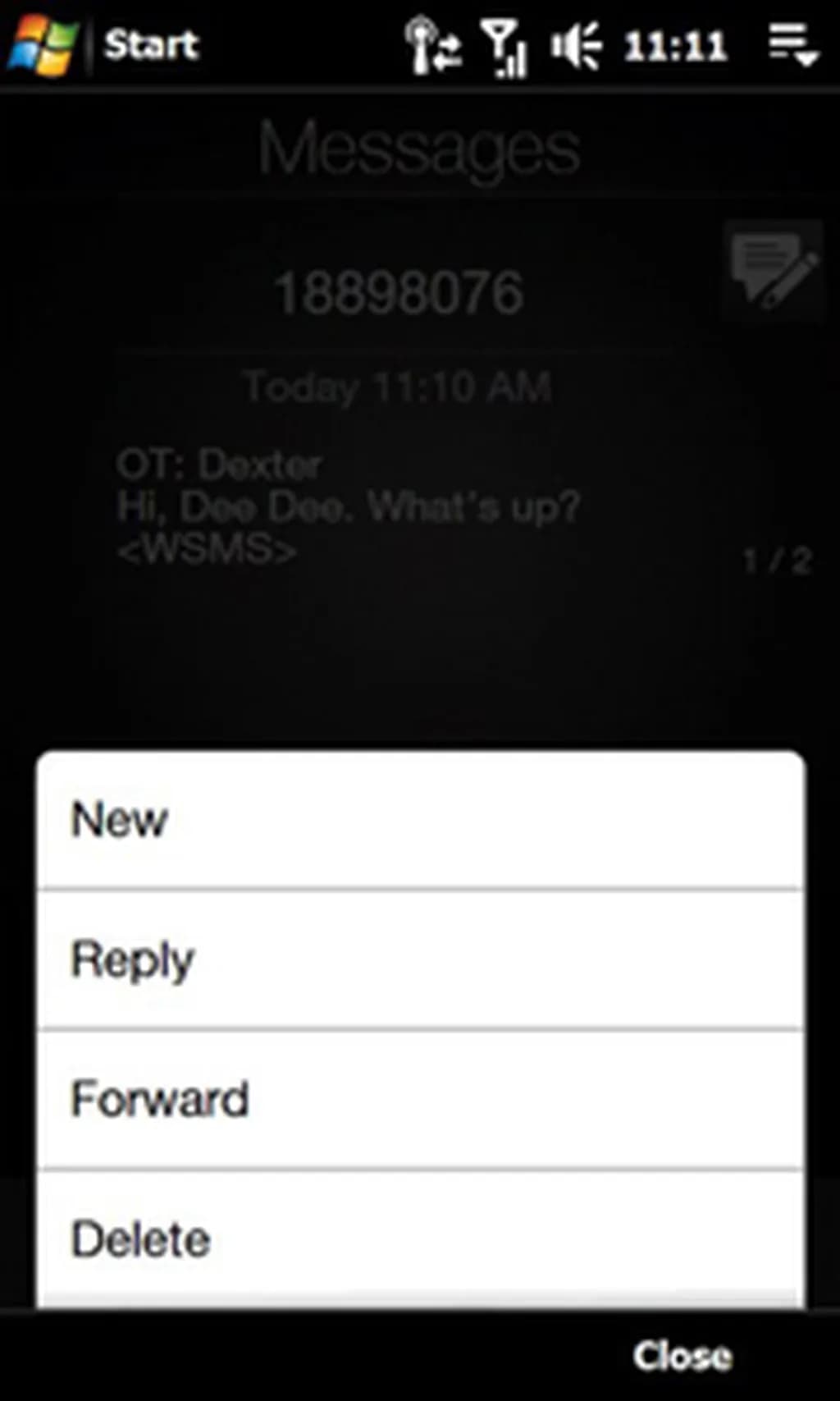
Task: Select Delete in the menu
Action: (x=420, y=1238)
